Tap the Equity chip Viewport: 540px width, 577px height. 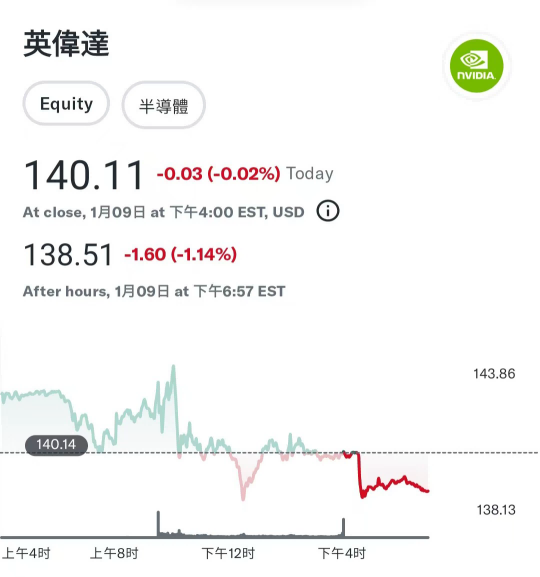(66, 104)
